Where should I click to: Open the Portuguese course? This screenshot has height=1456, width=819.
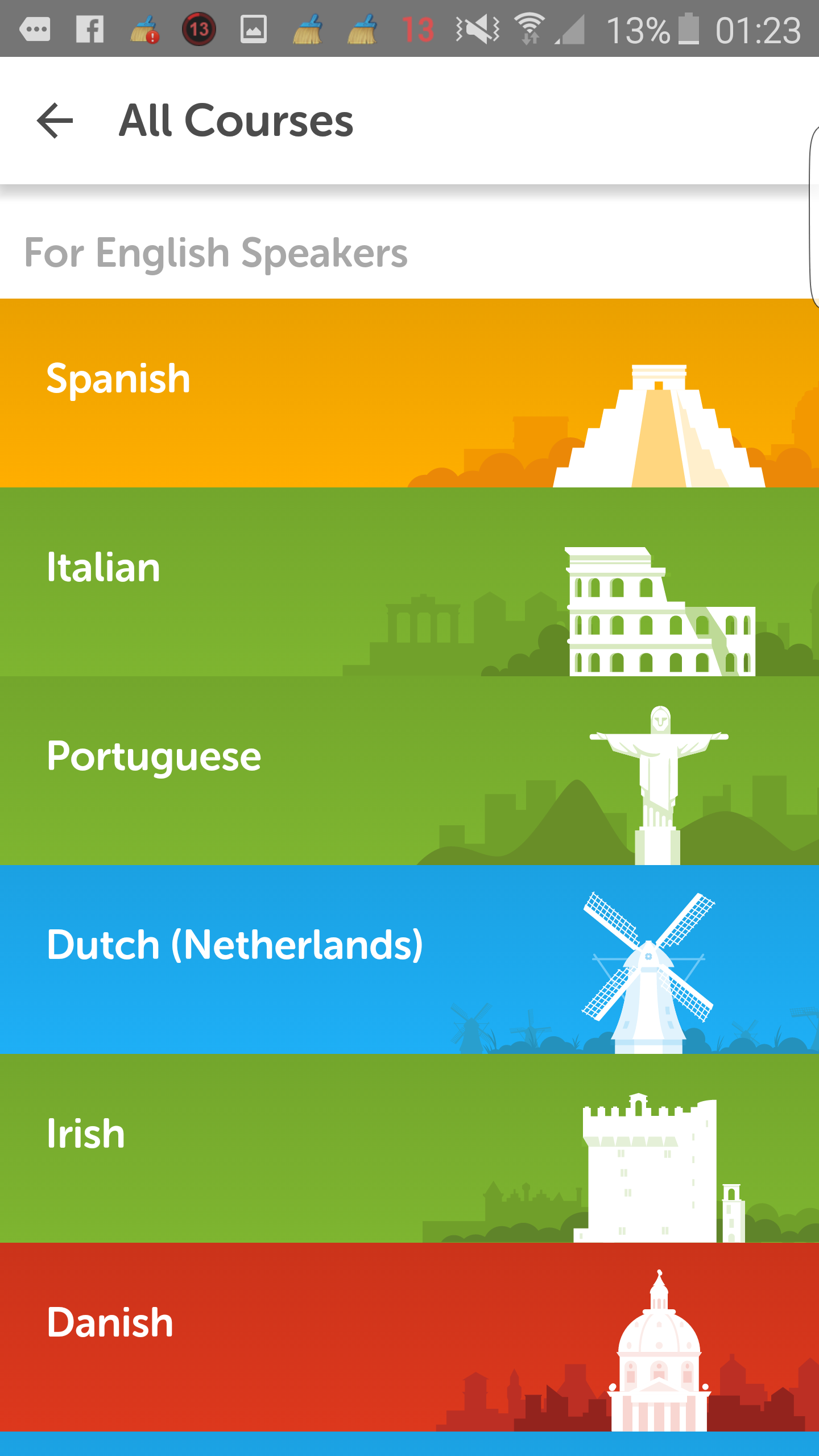(x=409, y=771)
